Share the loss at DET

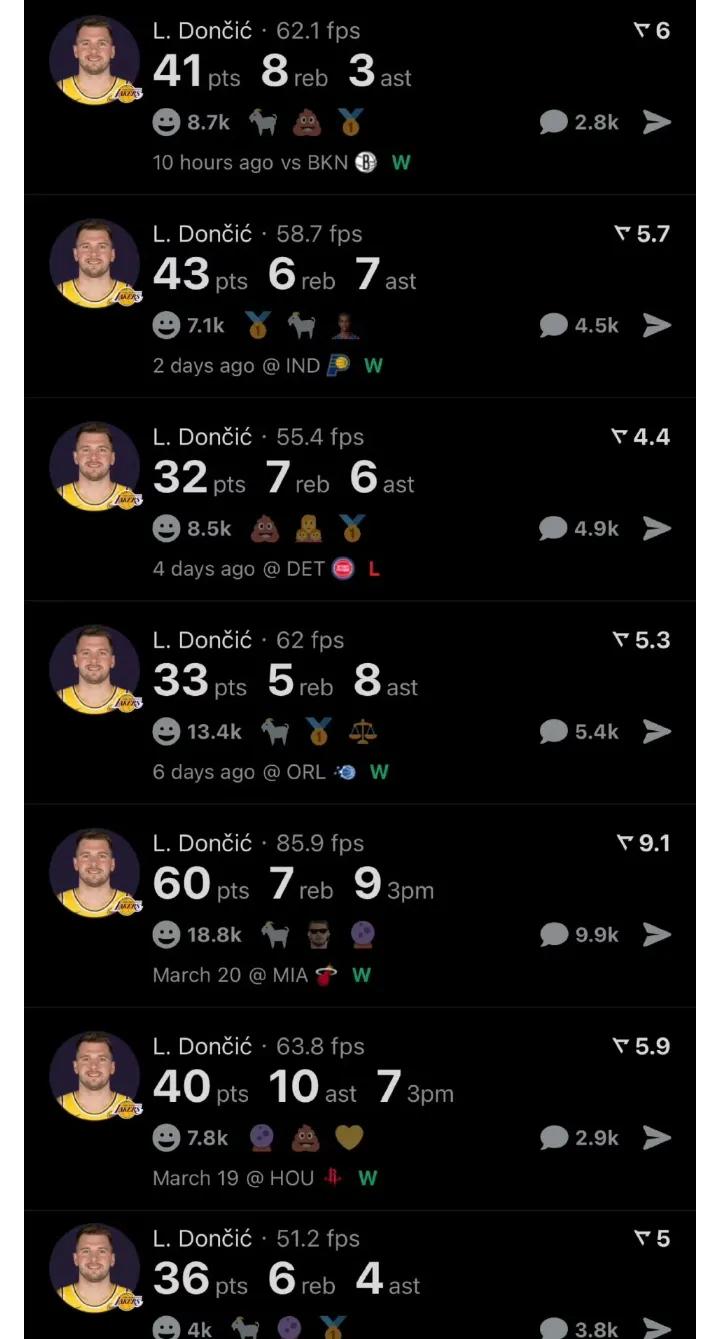pos(656,528)
